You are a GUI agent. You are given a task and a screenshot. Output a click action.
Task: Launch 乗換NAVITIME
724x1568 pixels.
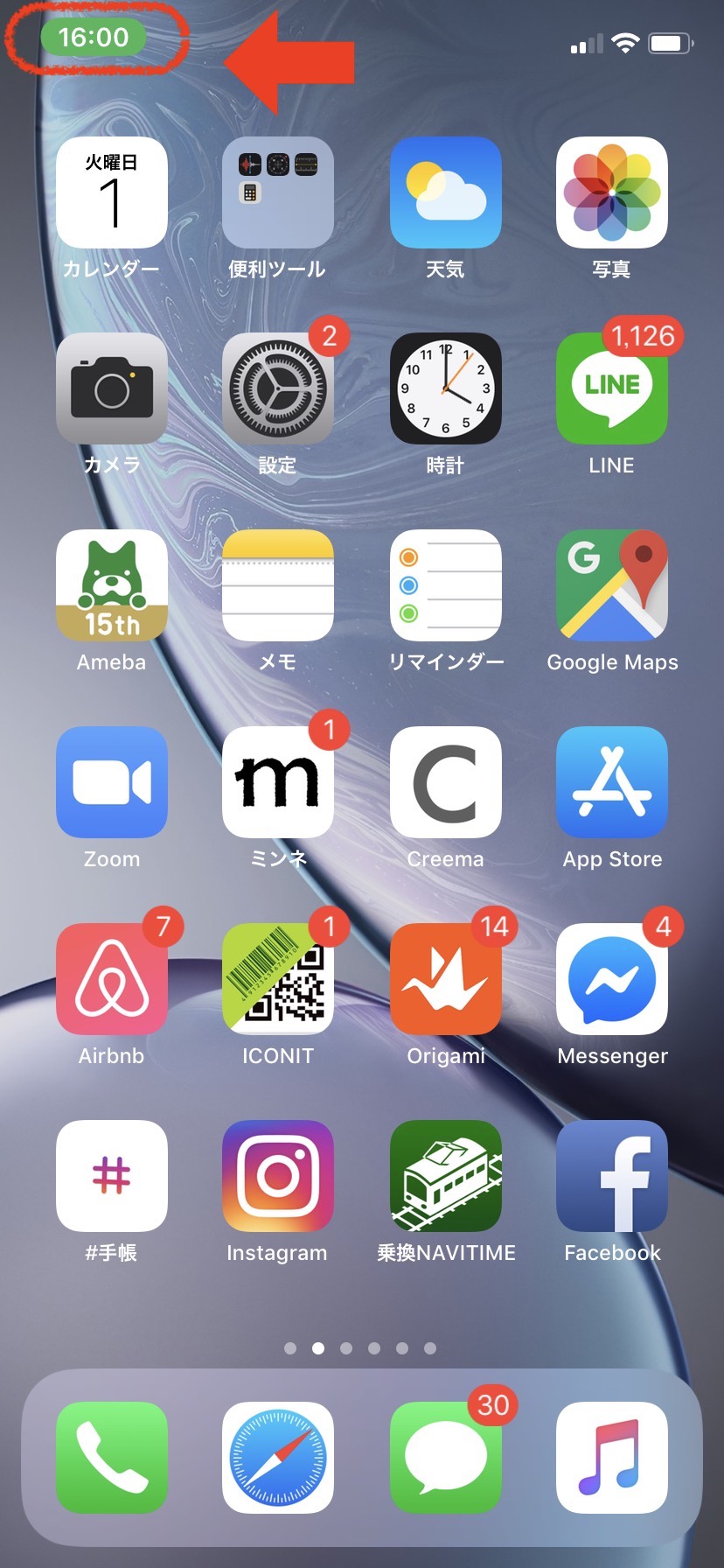coord(445,1176)
